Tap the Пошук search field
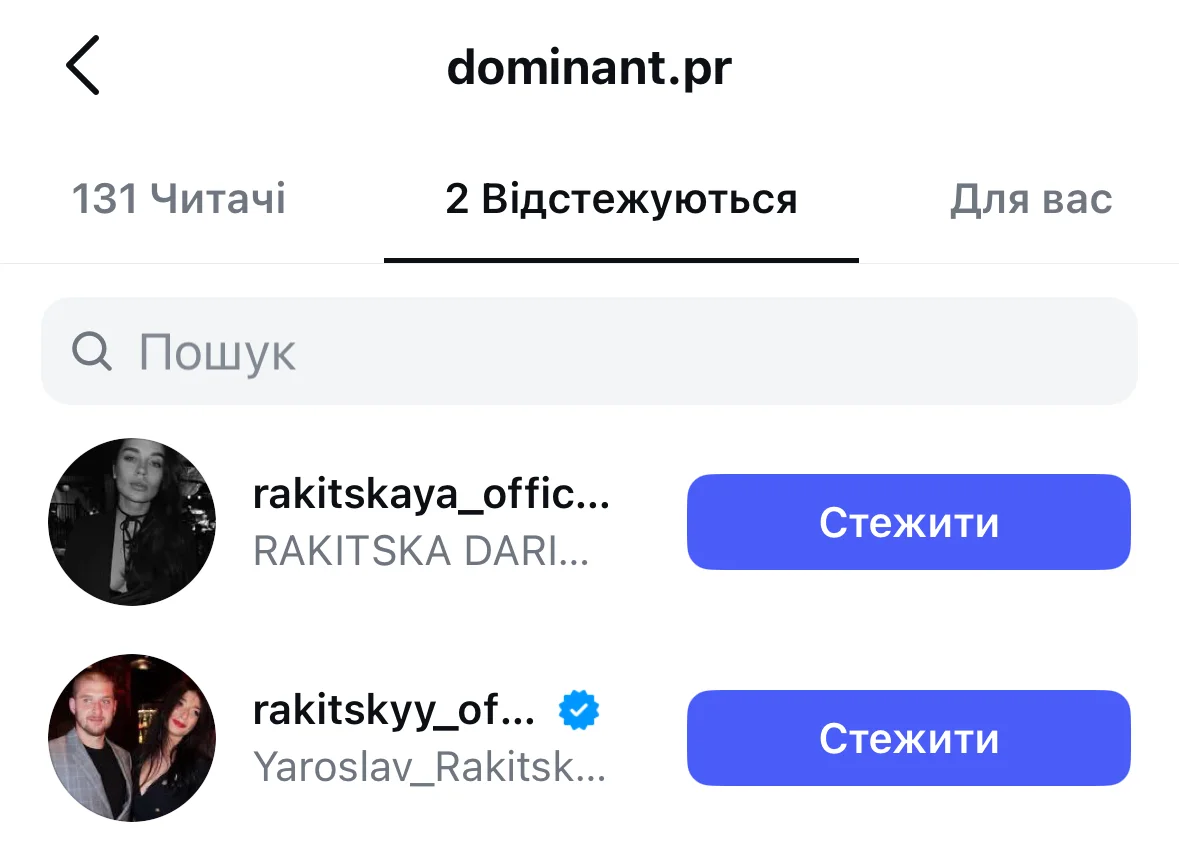 pos(588,352)
